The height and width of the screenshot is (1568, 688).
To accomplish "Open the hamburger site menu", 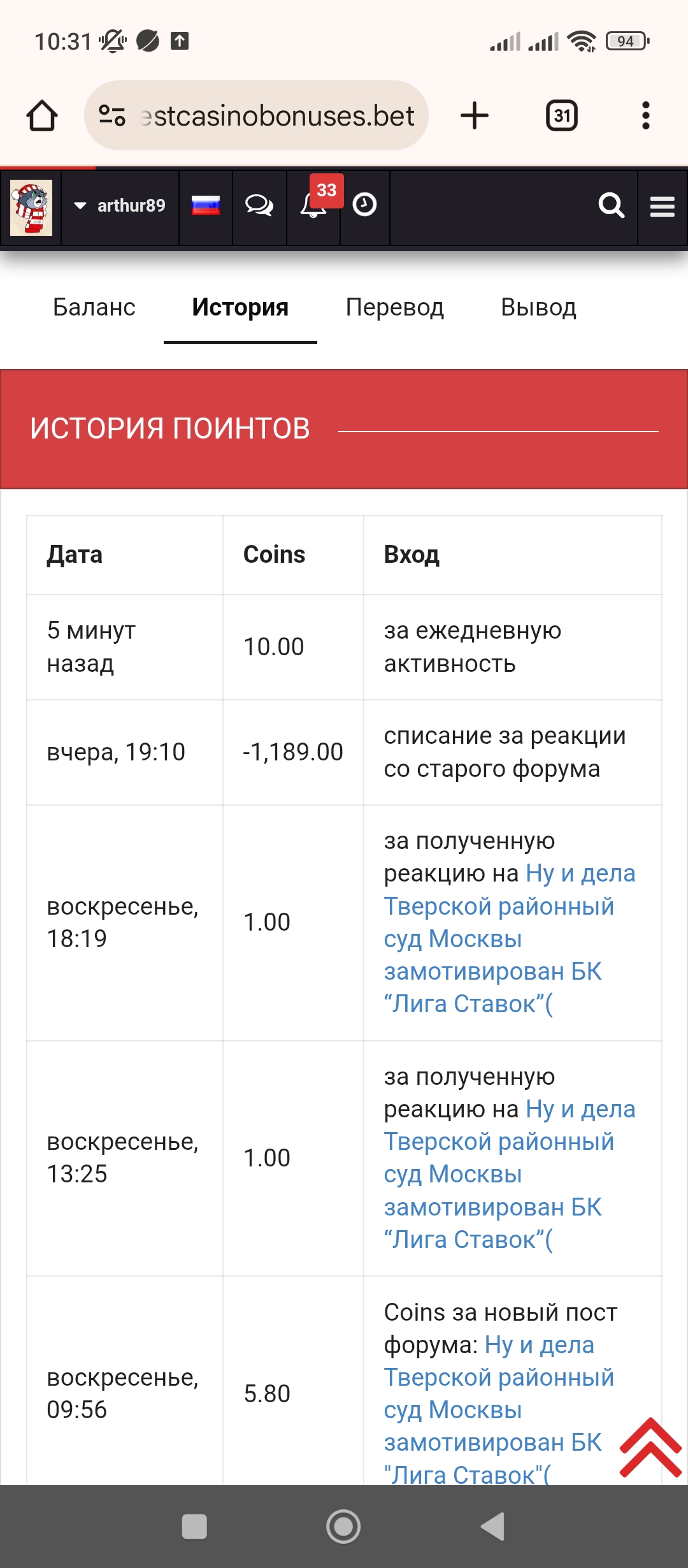I will [662, 207].
